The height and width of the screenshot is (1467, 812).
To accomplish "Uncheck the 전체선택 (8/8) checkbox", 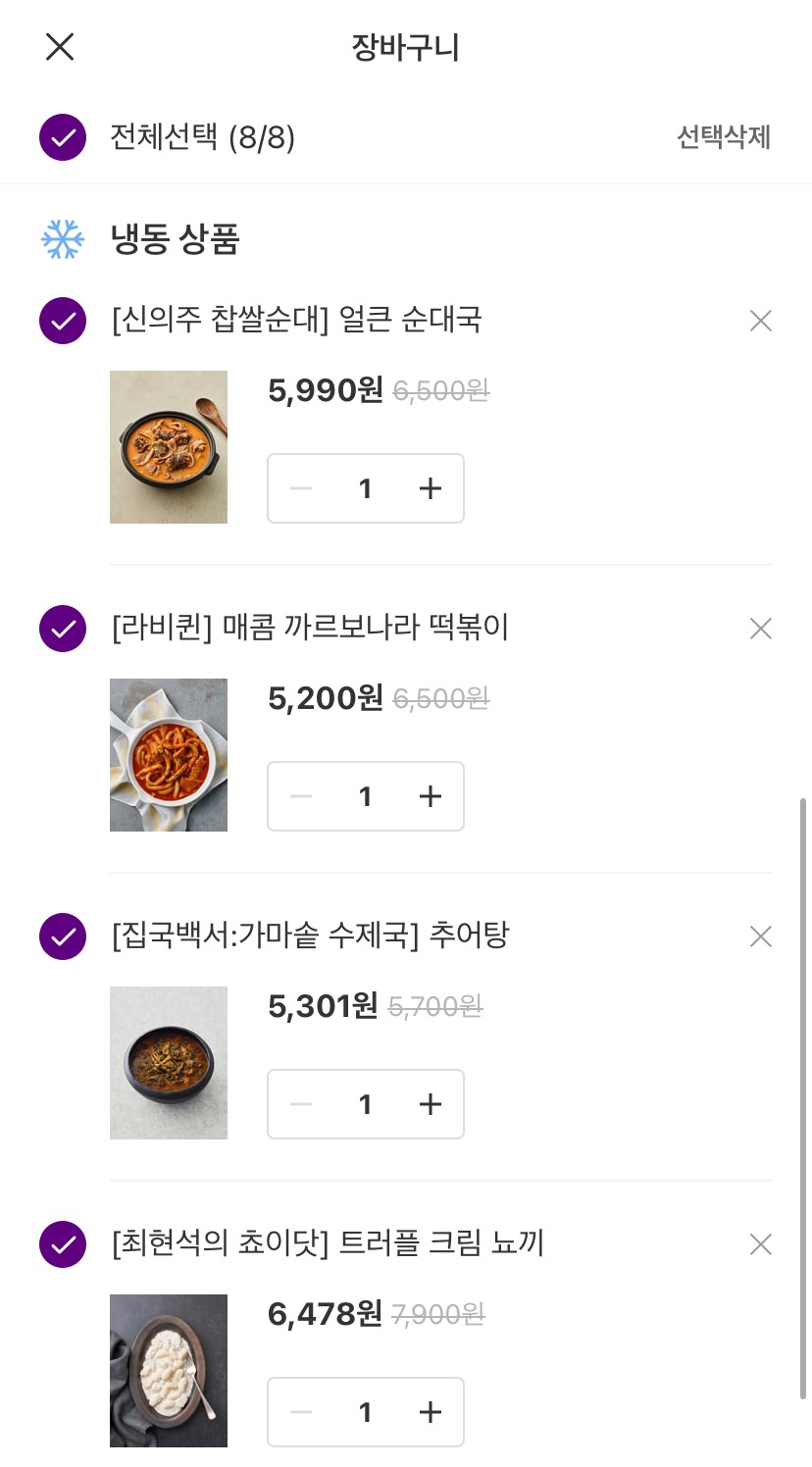I will click(x=63, y=137).
